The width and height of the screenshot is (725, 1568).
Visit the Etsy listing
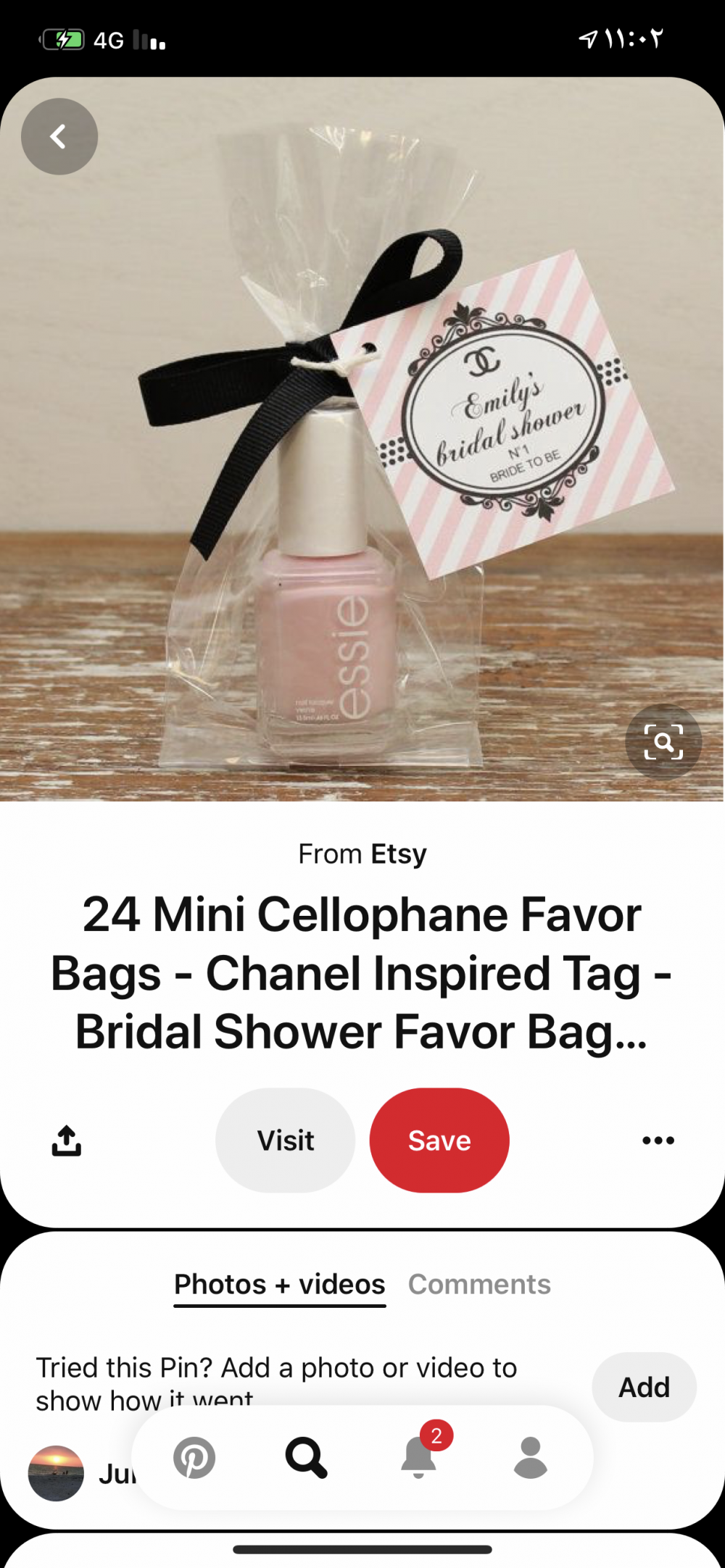(x=286, y=1140)
